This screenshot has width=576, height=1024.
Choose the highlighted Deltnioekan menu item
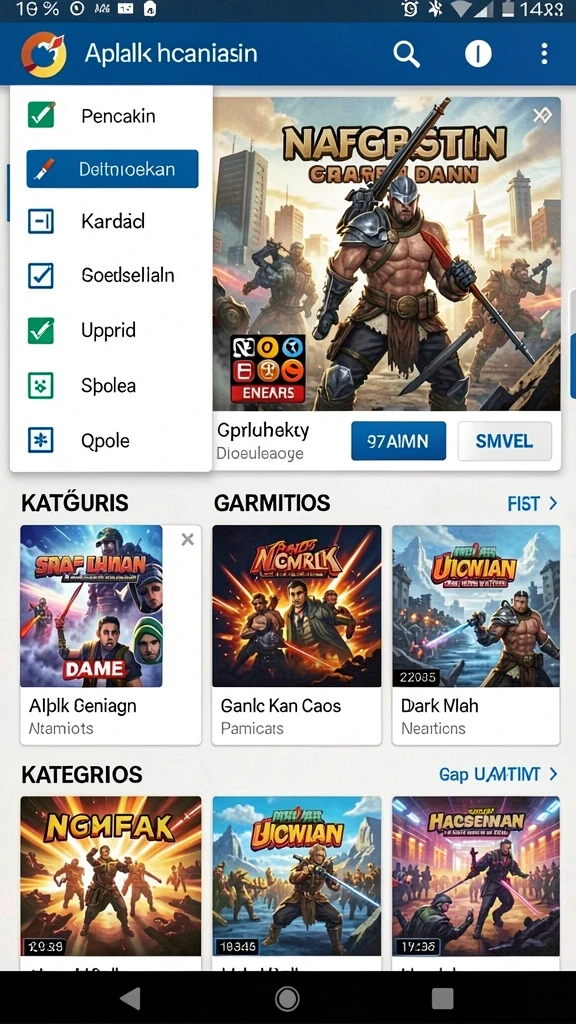(x=112, y=169)
